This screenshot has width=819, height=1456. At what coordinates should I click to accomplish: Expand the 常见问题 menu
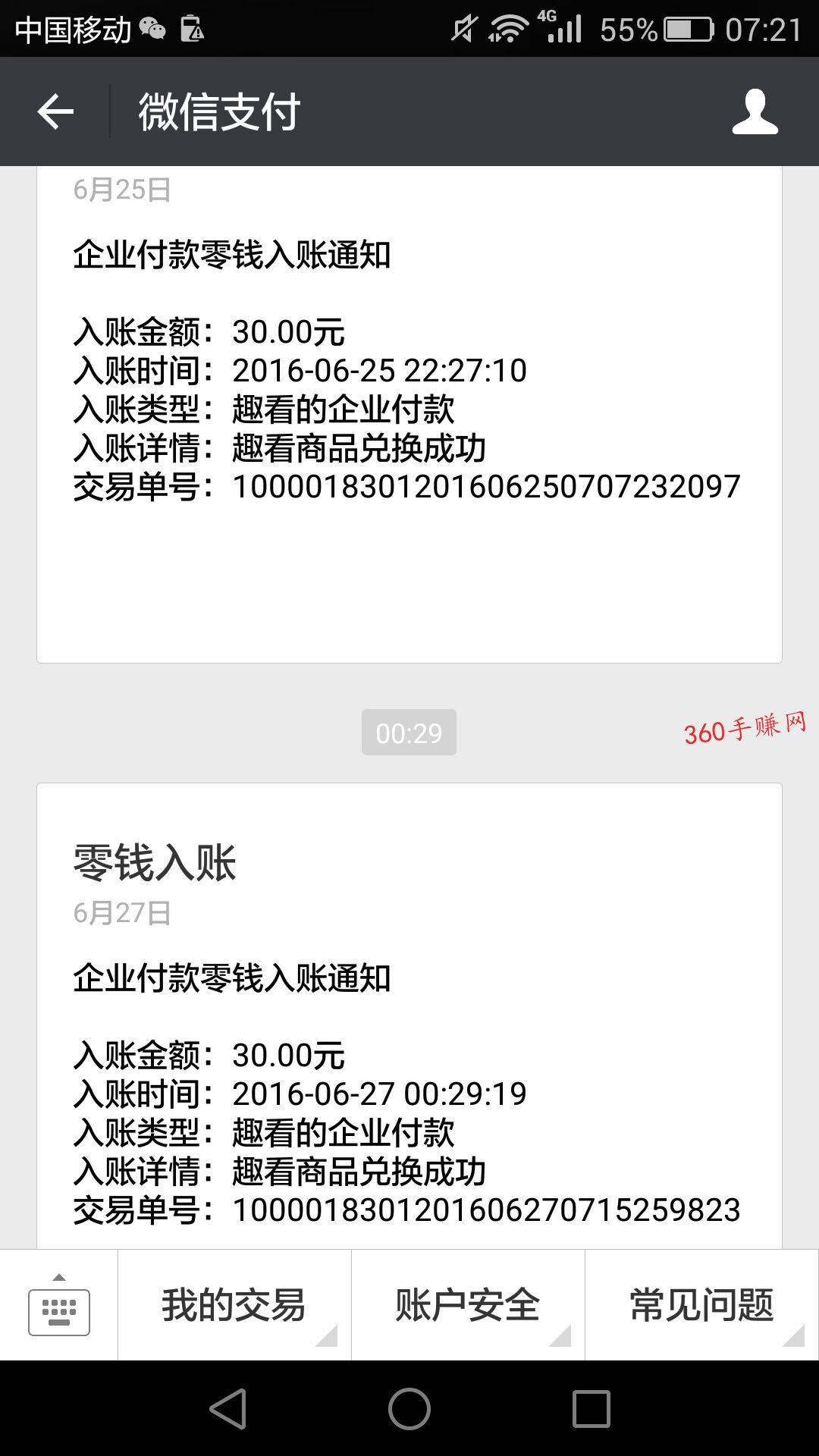coord(702,1304)
